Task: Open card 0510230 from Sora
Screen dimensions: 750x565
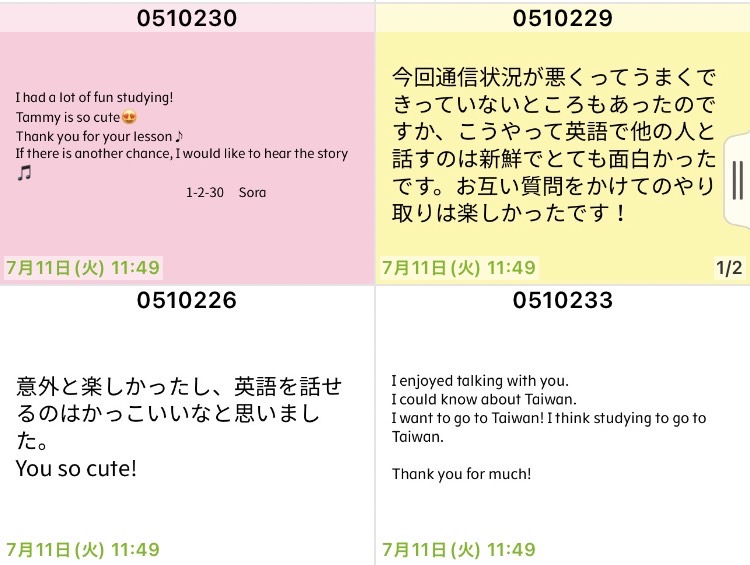Action: click(186, 150)
